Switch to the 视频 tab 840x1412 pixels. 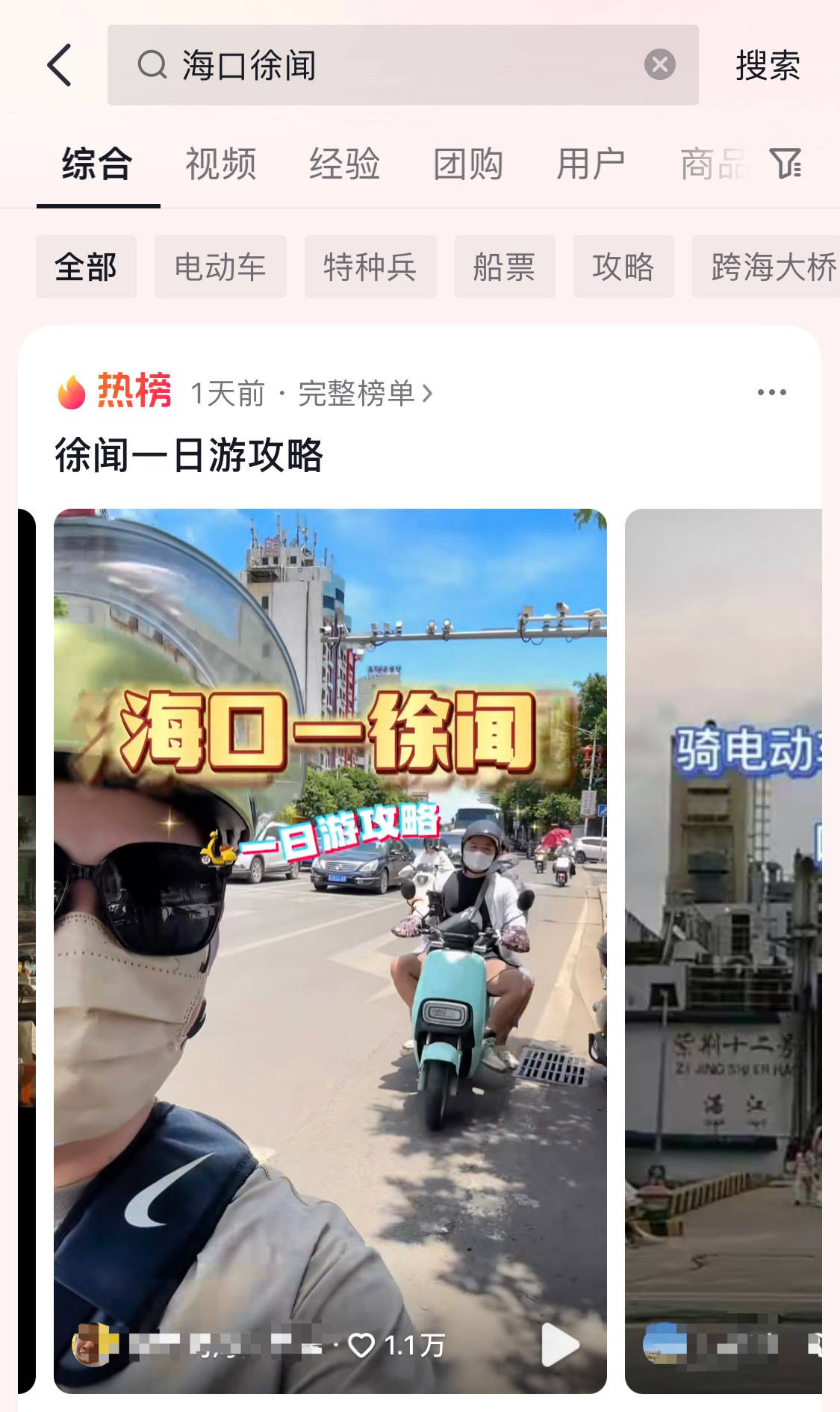click(221, 164)
